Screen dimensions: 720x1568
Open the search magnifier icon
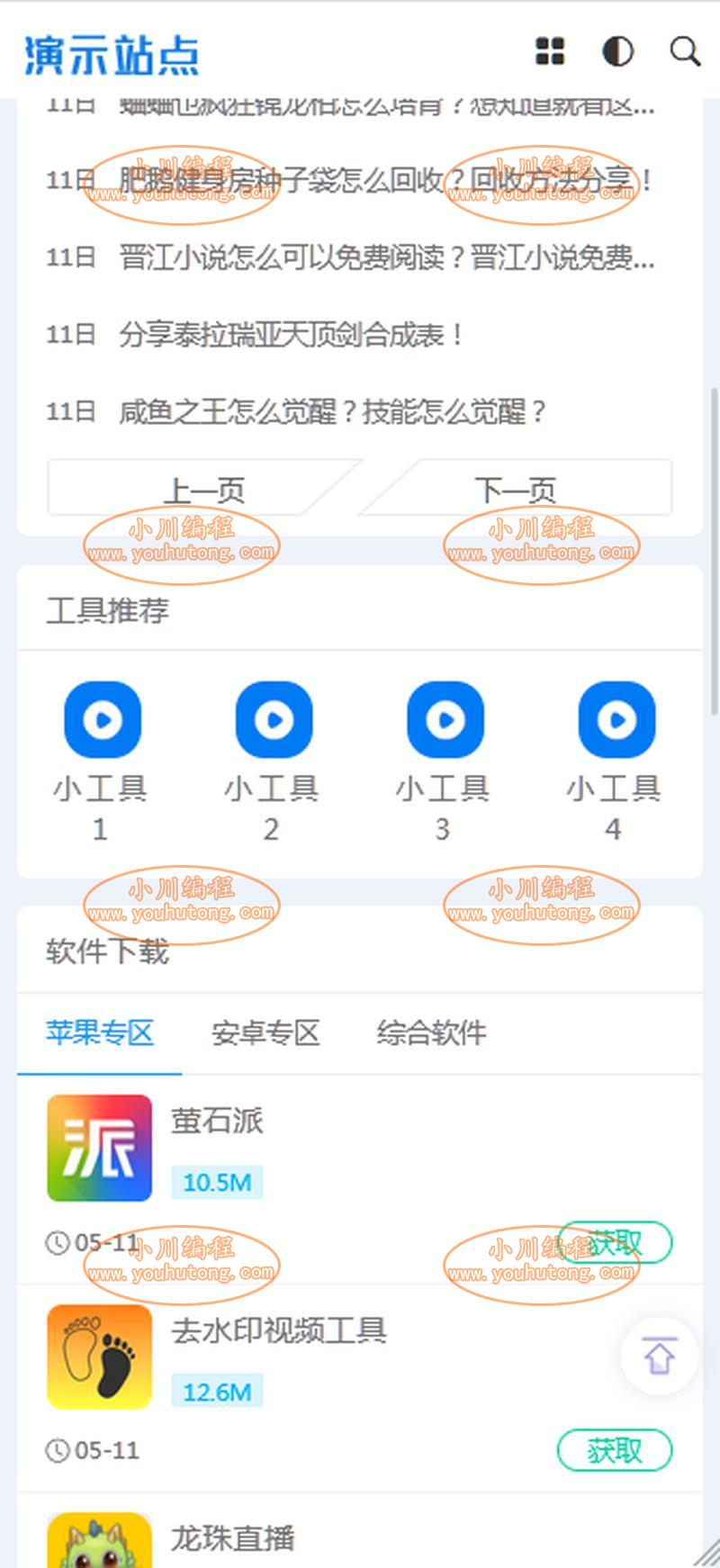(685, 51)
